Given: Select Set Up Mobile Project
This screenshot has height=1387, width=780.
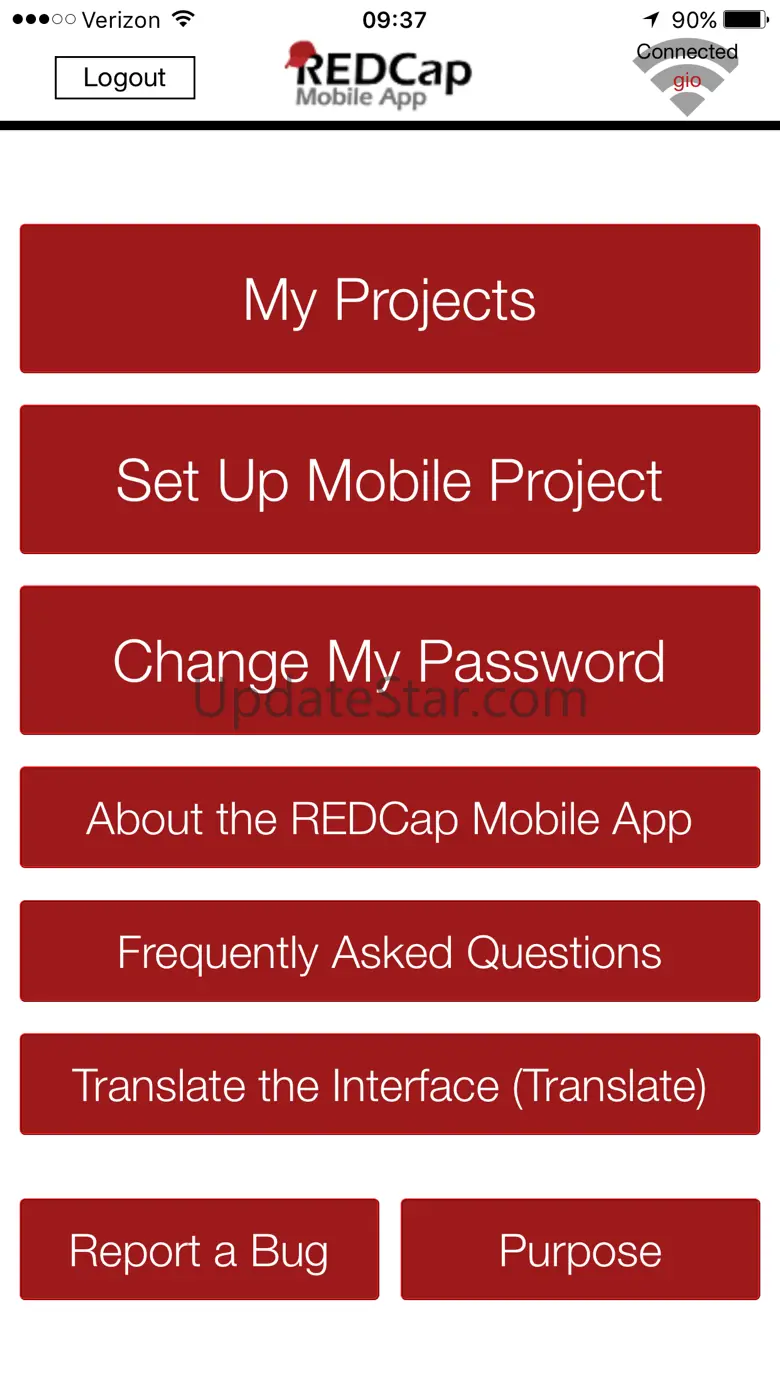Looking at the screenshot, I should (x=390, y=480).
